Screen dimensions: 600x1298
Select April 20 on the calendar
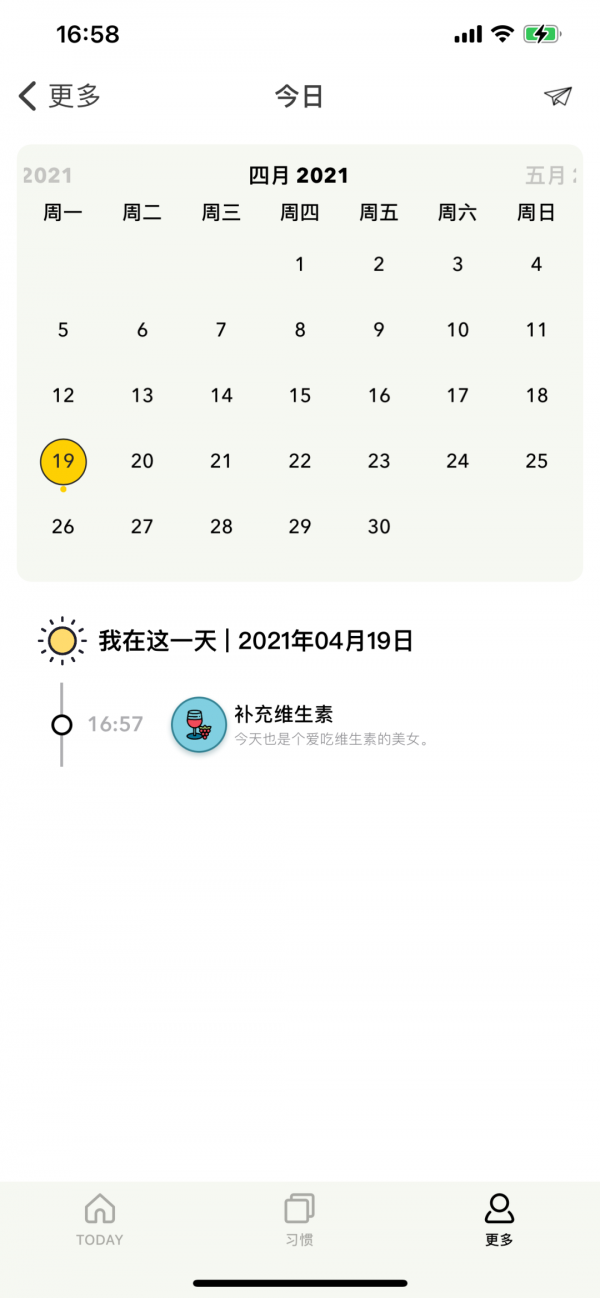(142, 461)
